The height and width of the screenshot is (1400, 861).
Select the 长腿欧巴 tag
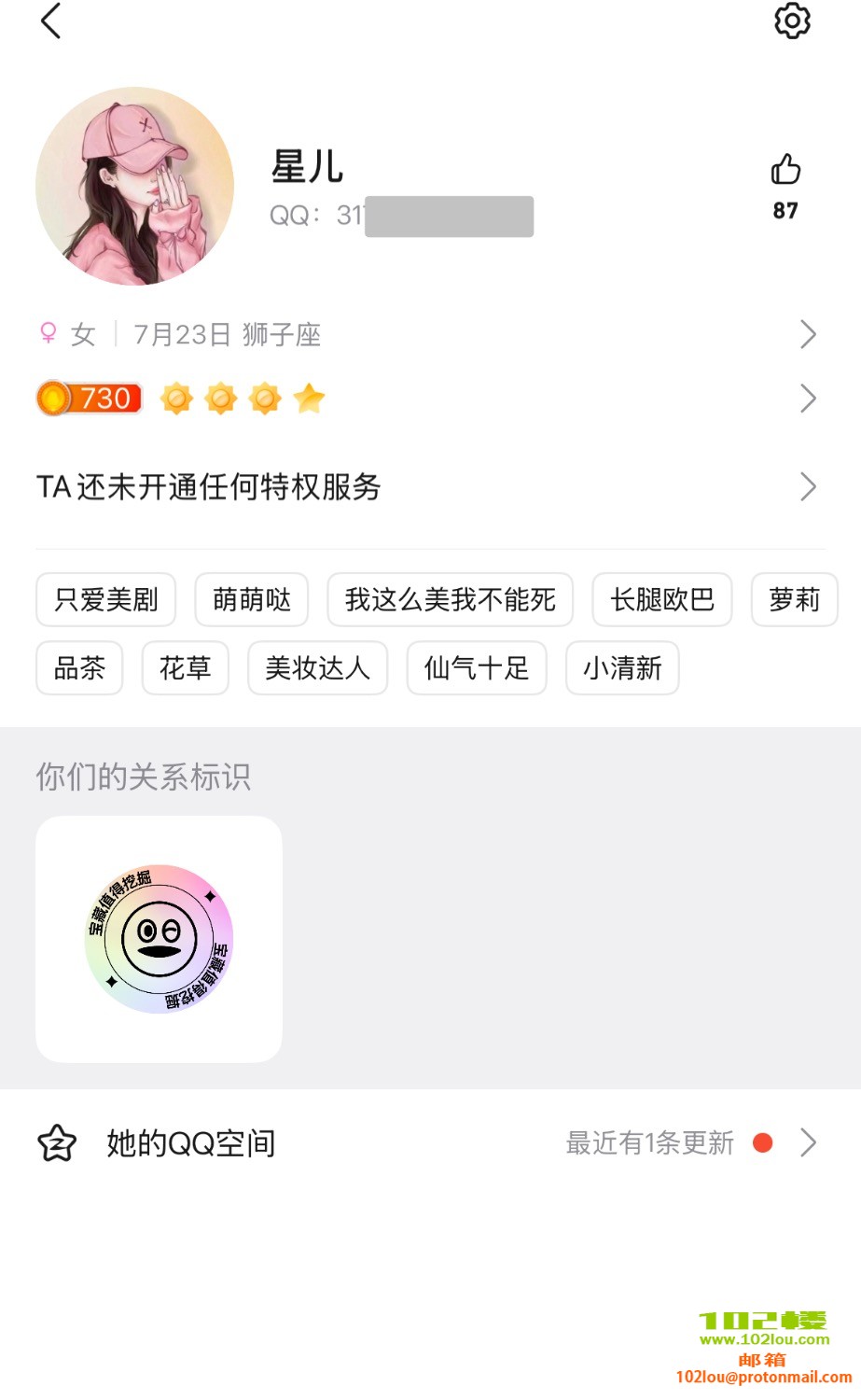pos(662,599)
